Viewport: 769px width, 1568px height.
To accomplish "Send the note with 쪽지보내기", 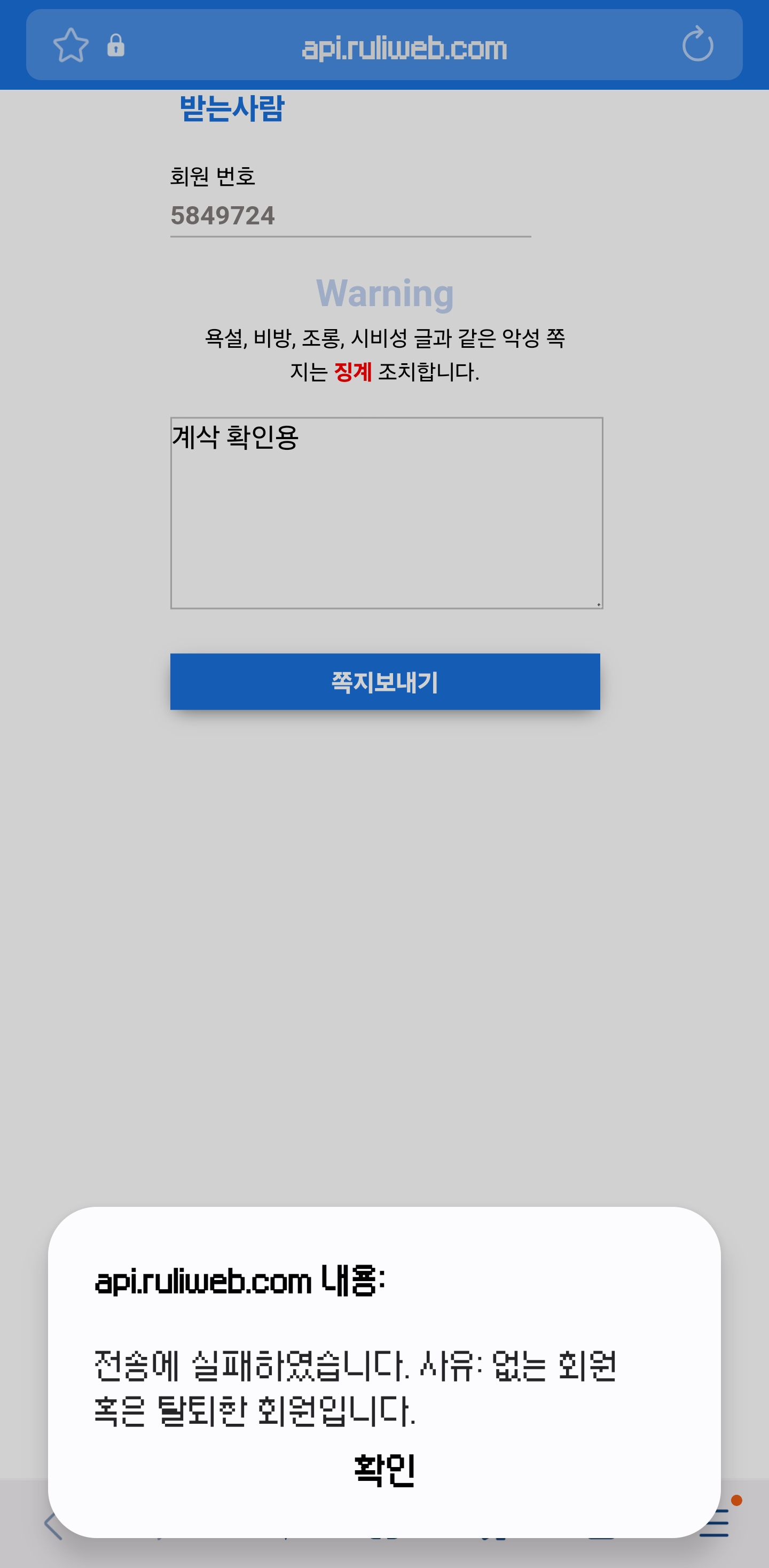I will [x=384, y=682].
